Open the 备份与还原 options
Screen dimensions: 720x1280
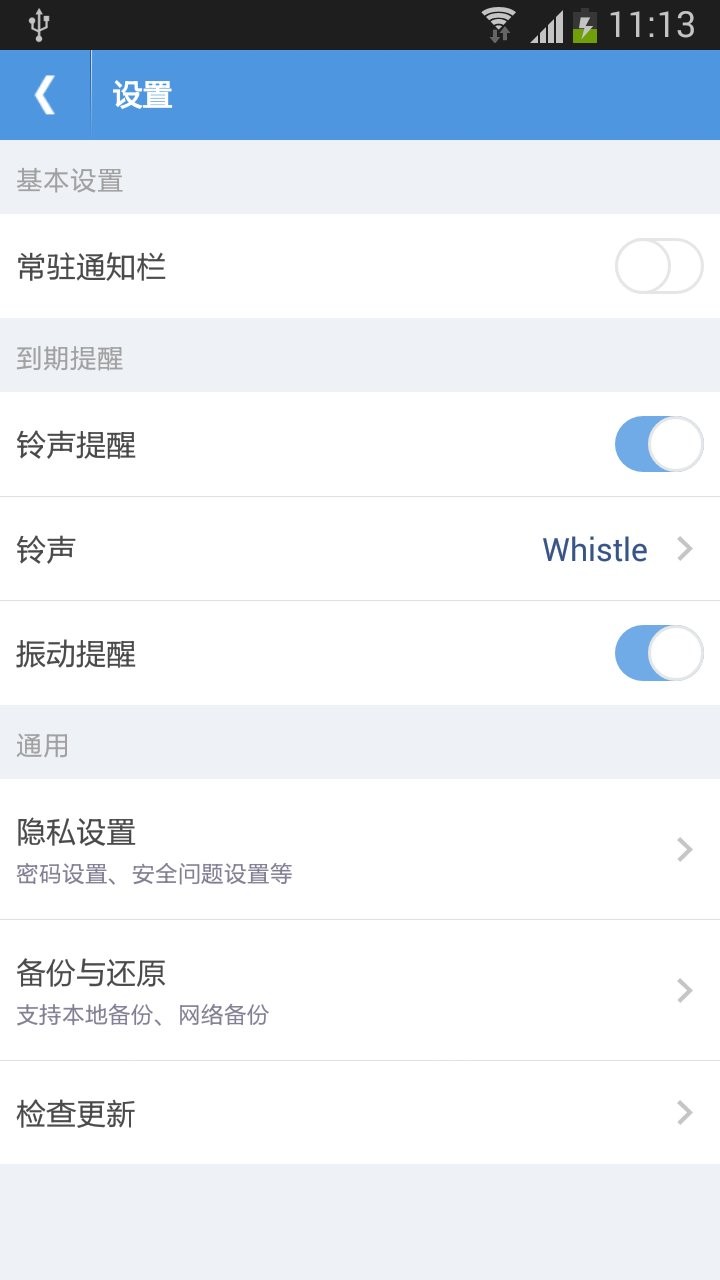[360, 991]
